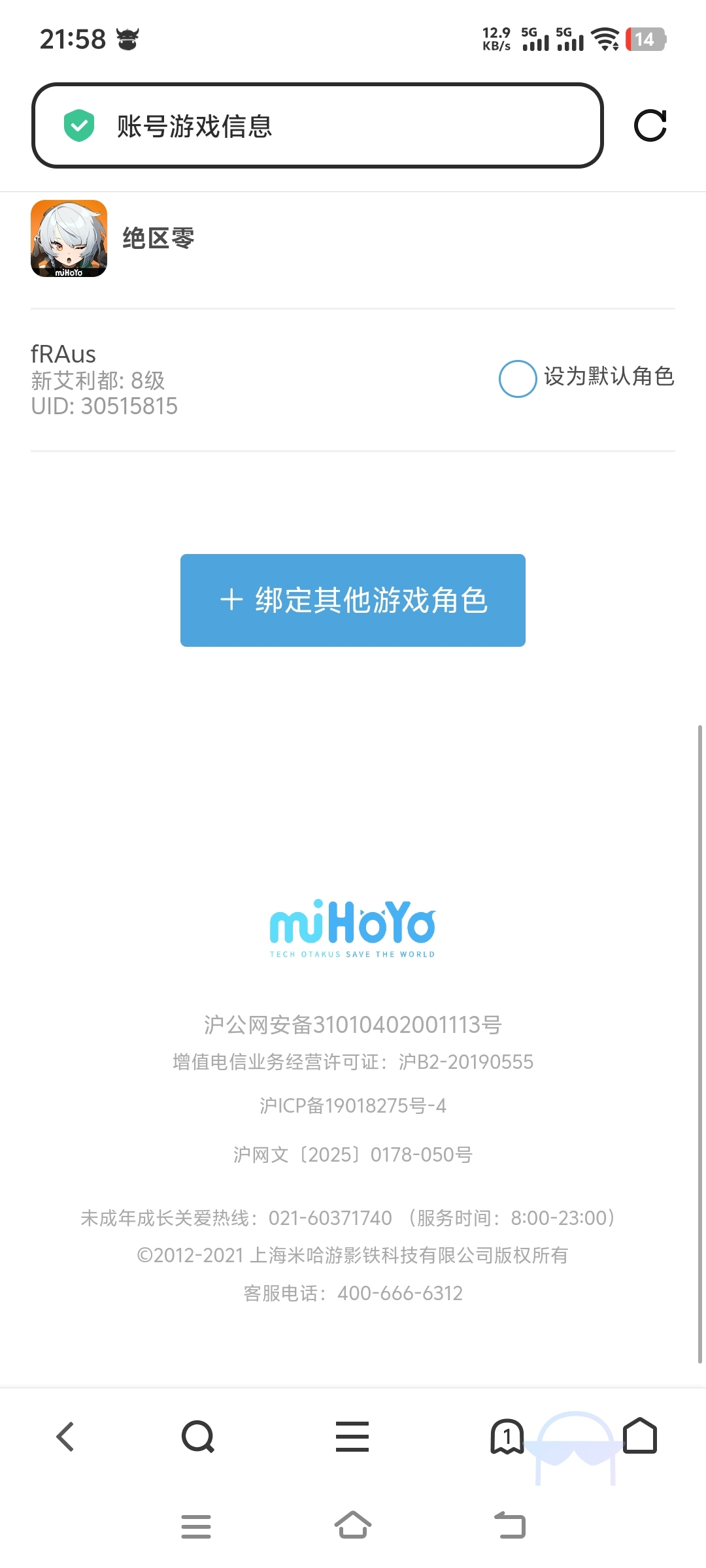Viewport: 706px width, 1568px height.
Task: Open the browser tabs switcher
Action: point(507,1437)
